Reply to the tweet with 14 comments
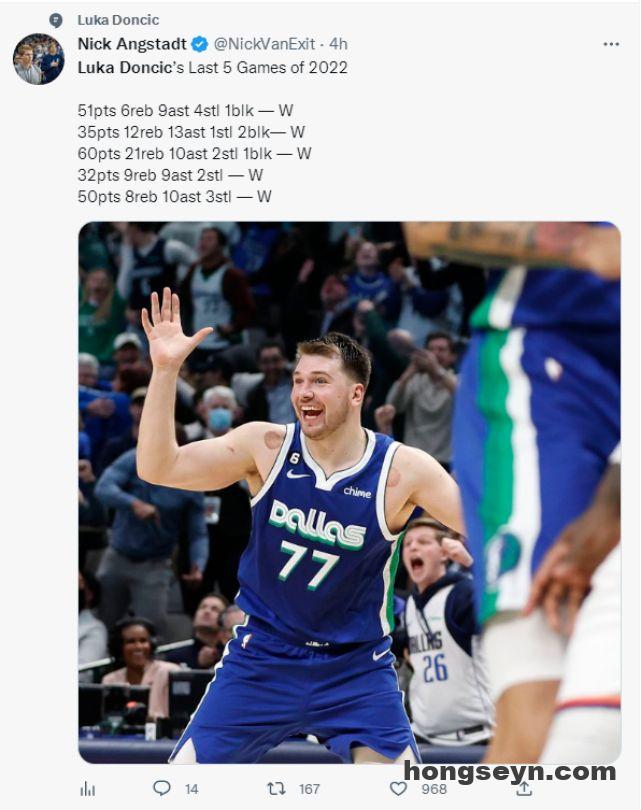This screenshot has height=810, width=641. click(162, 788)
